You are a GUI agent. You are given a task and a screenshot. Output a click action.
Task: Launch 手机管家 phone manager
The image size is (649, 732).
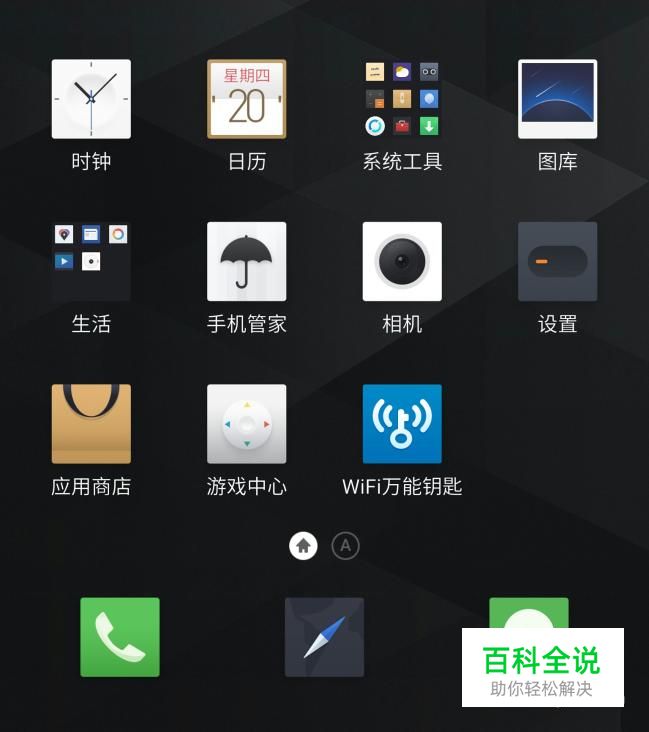tap(246, 262)
